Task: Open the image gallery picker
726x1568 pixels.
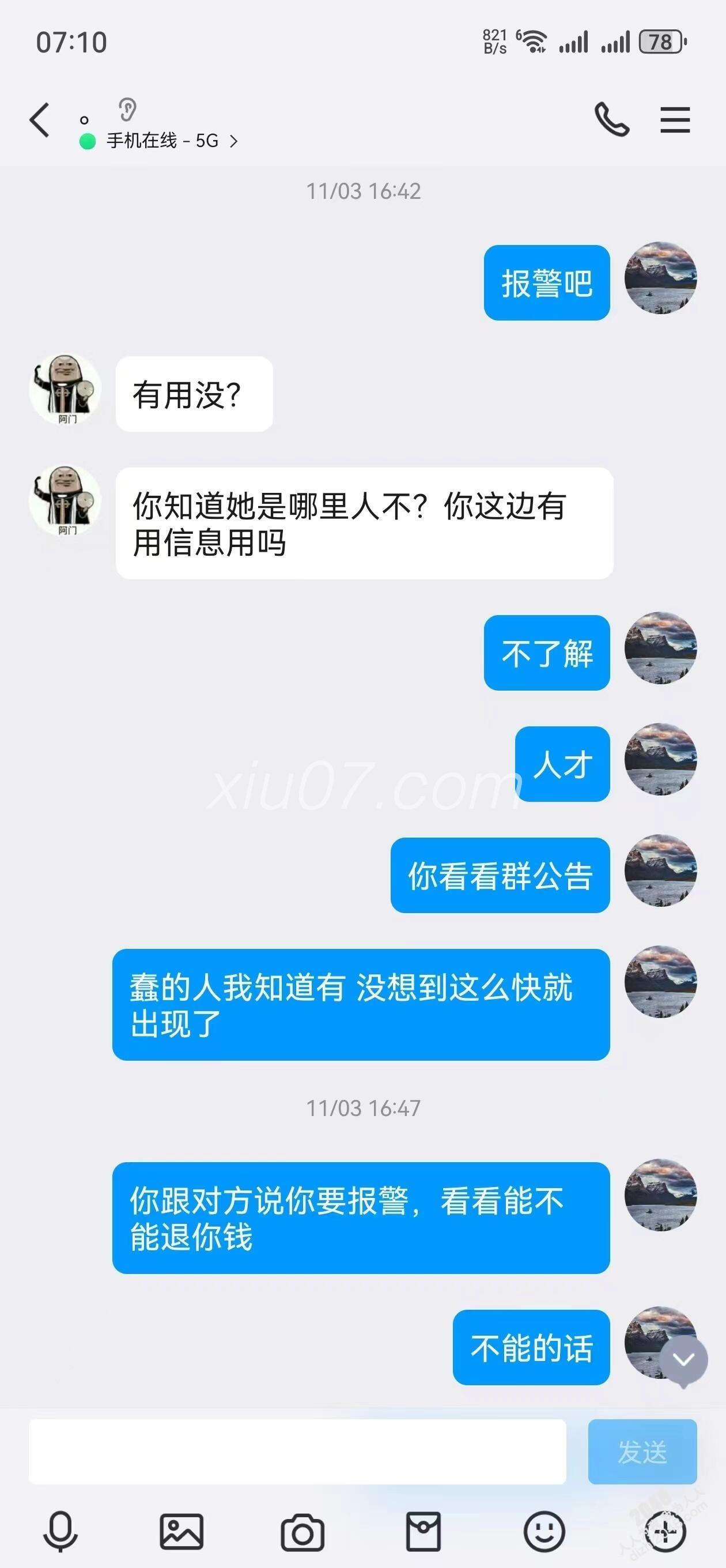Action: pyautogui.click(x=181, y=1532)
